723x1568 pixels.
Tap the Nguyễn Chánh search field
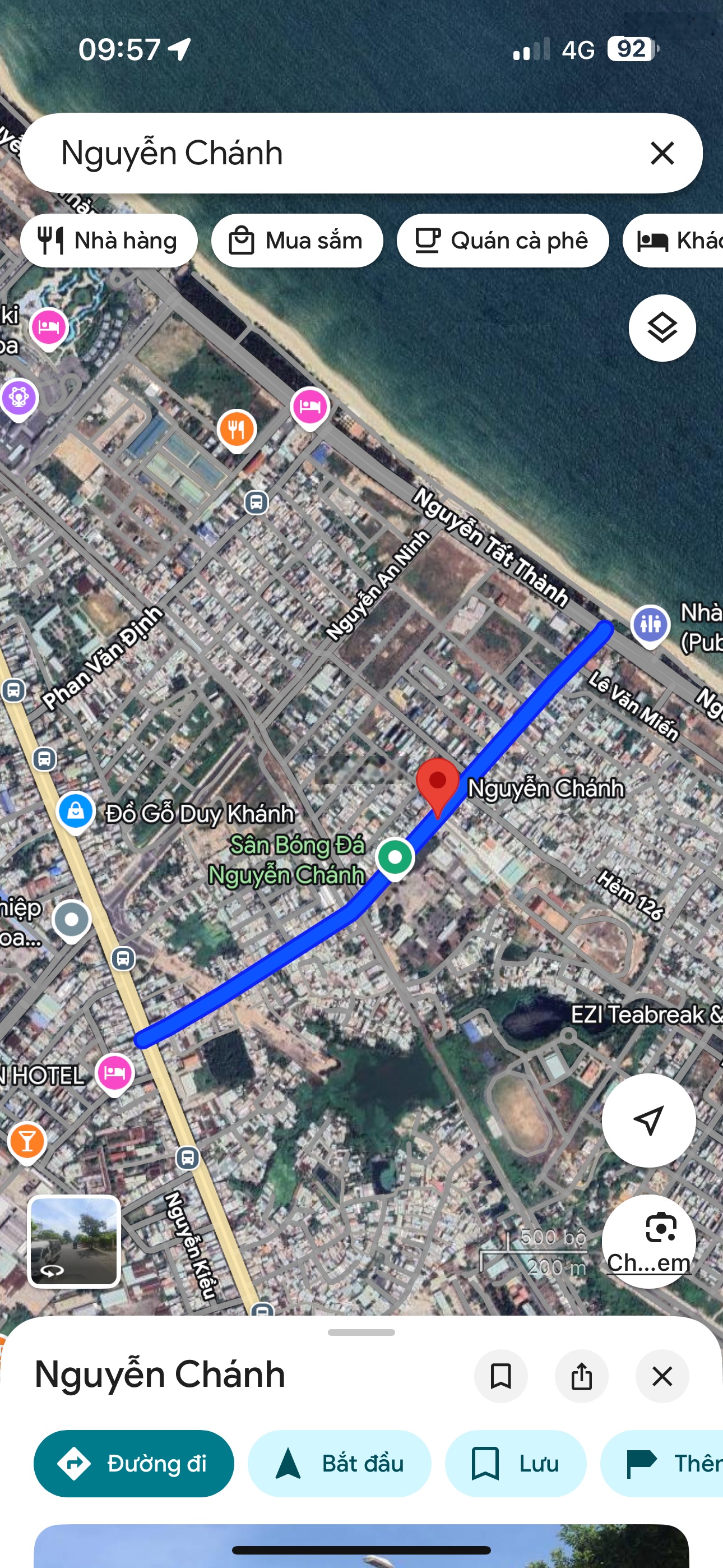341,153
